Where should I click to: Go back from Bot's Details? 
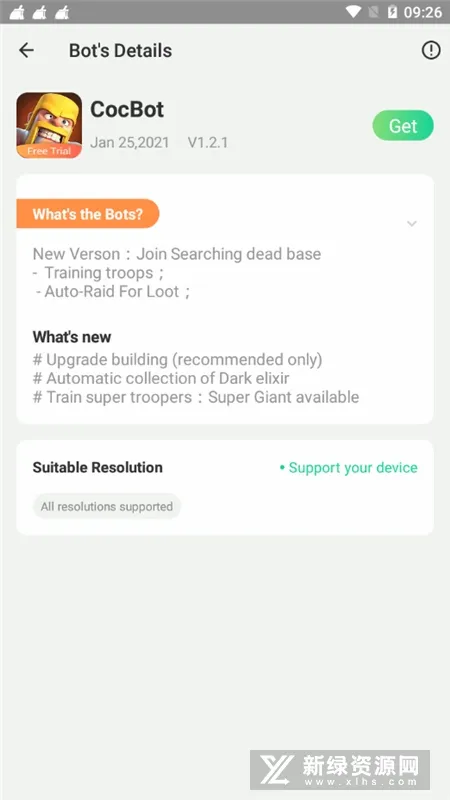(26, 50)
